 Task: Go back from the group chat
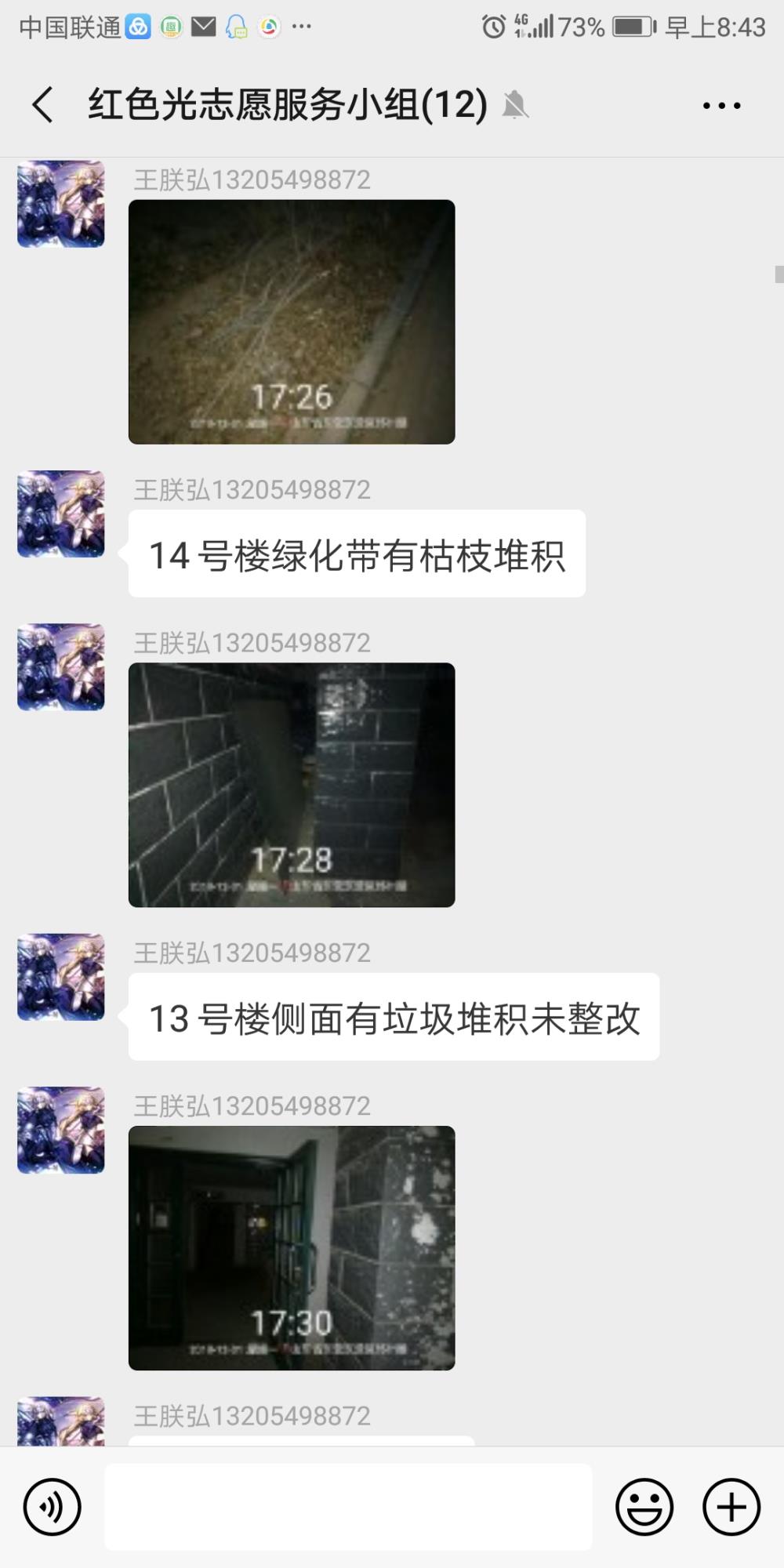43,105
